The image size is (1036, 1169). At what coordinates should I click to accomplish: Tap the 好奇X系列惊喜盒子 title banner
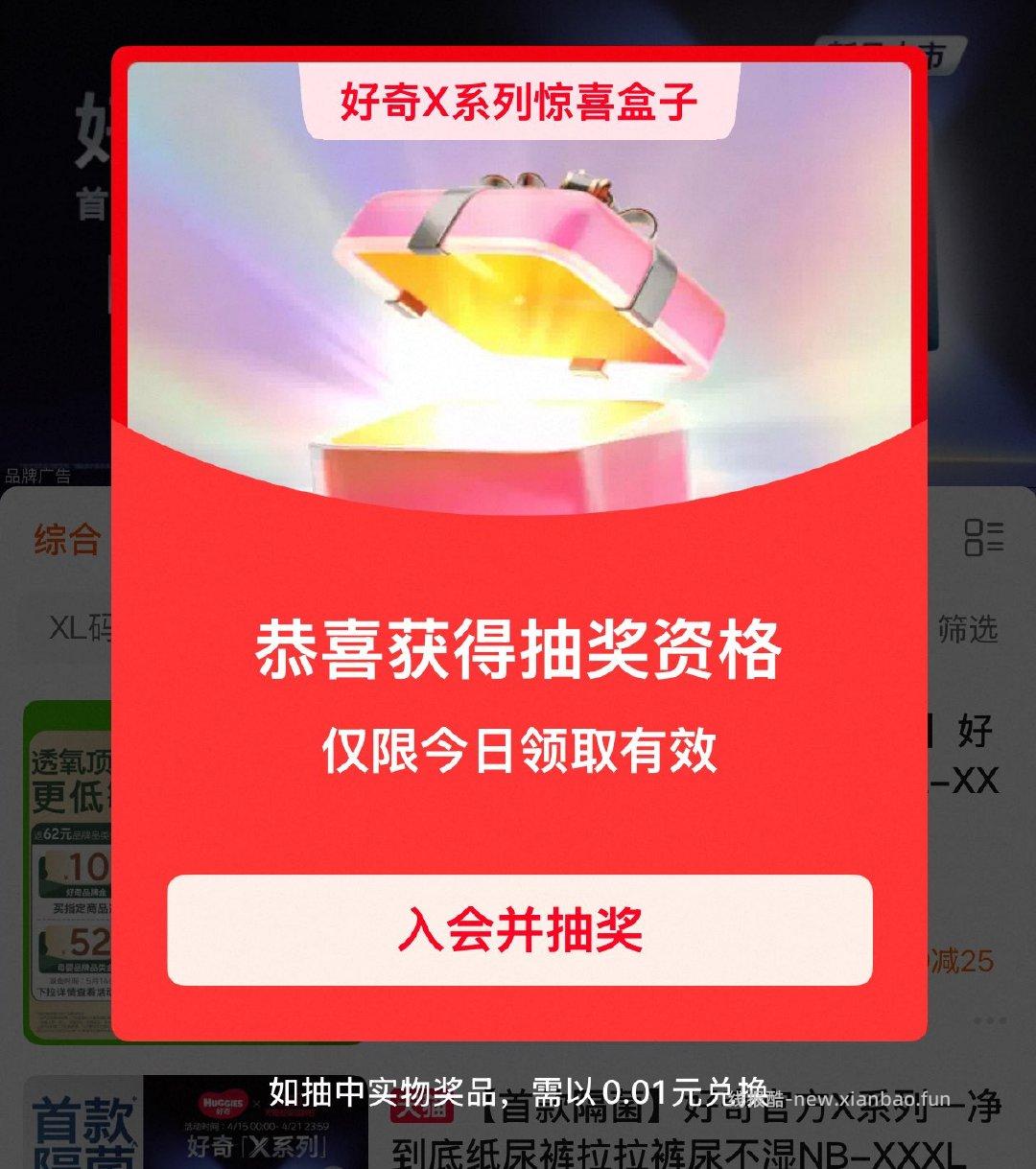pyautogui.click(x=518, y=101)
